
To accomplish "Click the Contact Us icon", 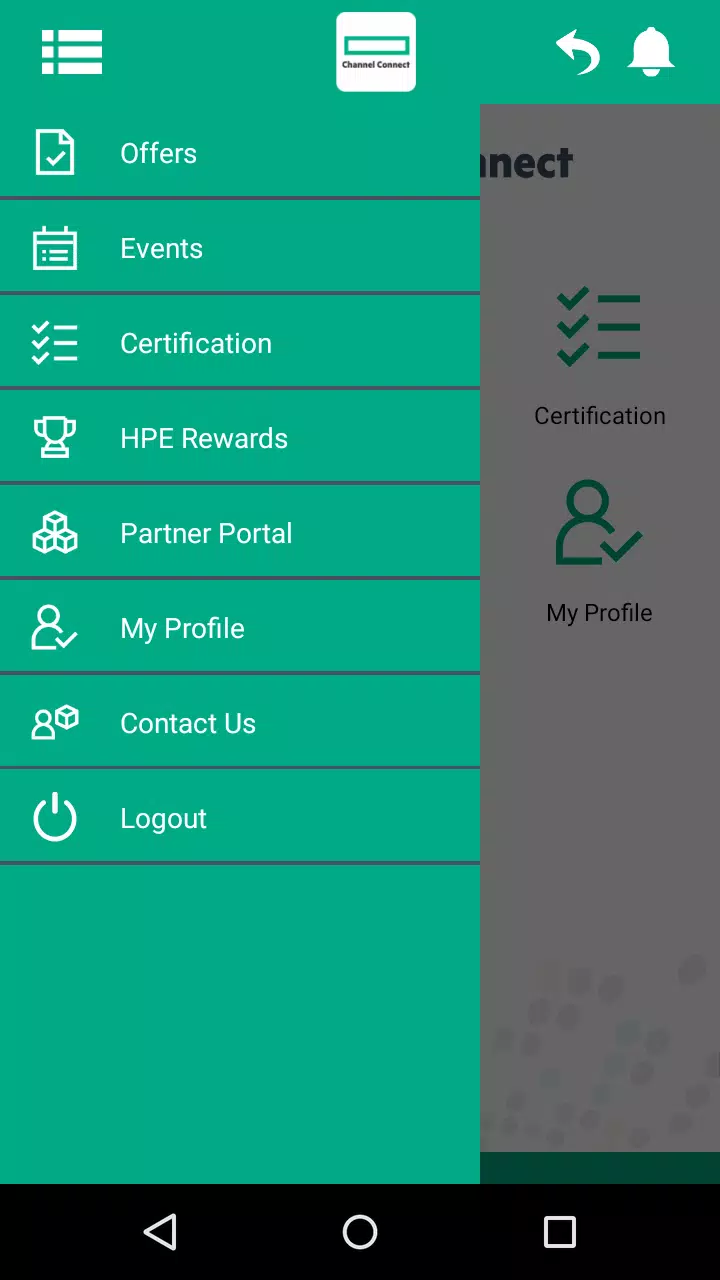I will pyautogui.click(x=55, y=722).
